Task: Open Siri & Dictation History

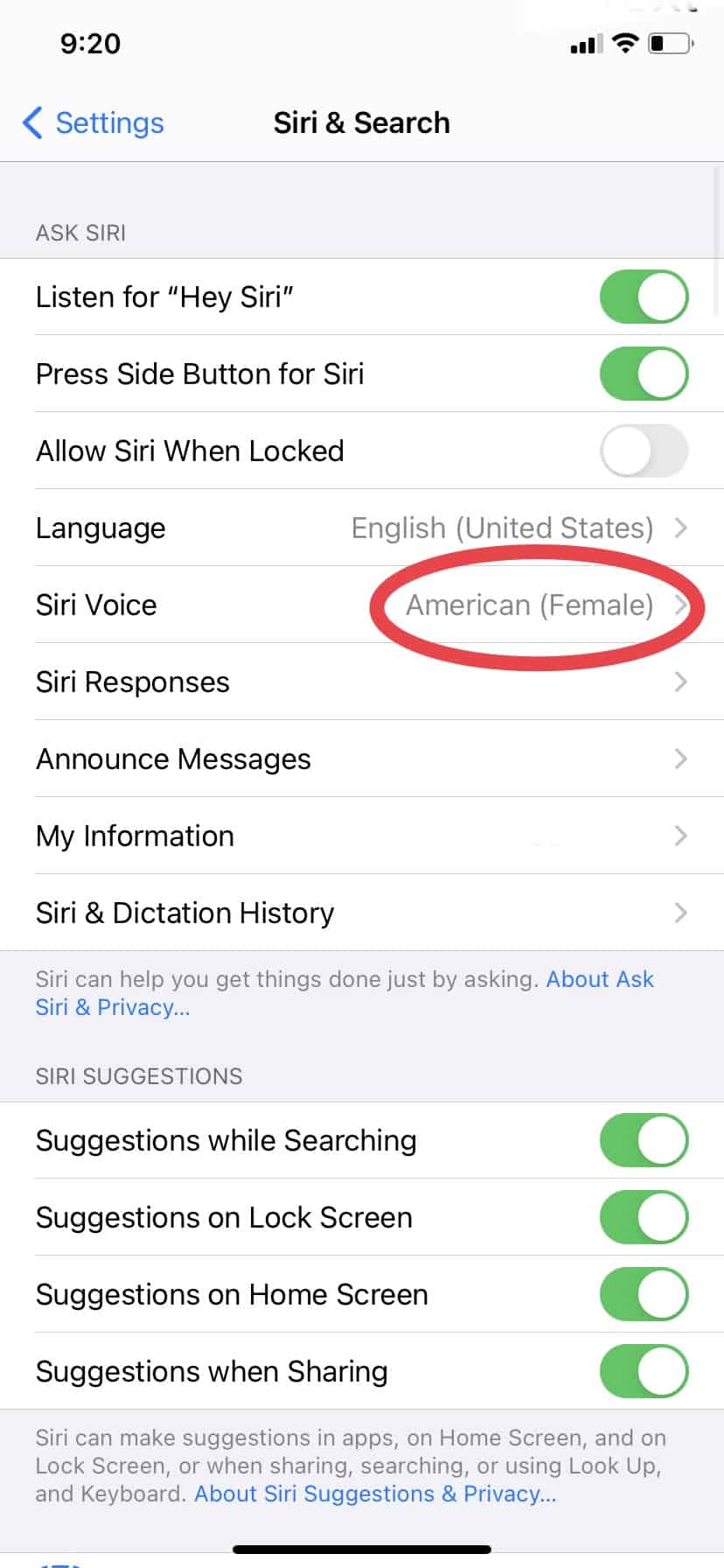Action: [x=362, y=913]
